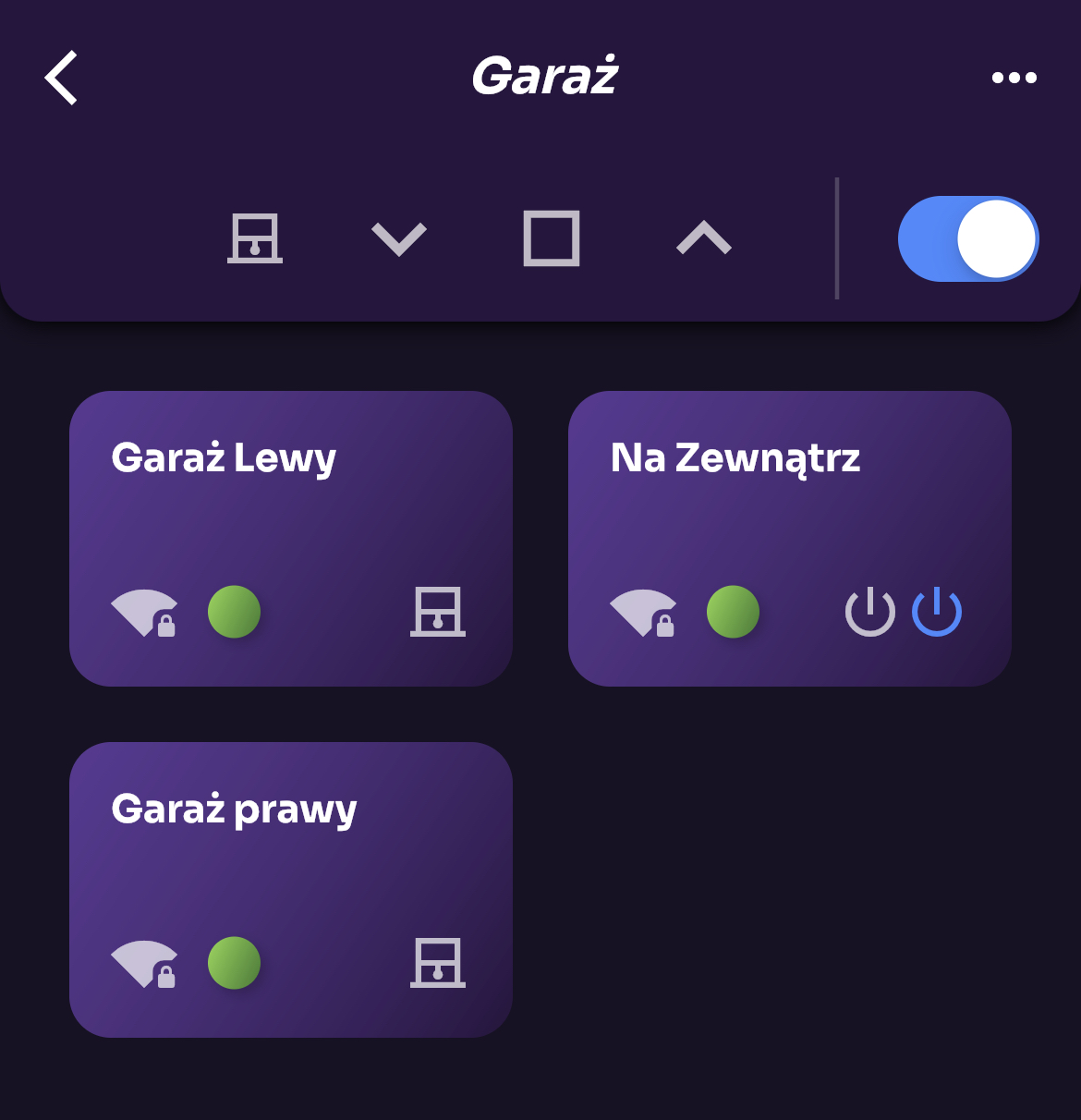Screen dimensions: 1081x1120
Task: Tap the gate icon in the top toolbar
Action: coord(255,238)
